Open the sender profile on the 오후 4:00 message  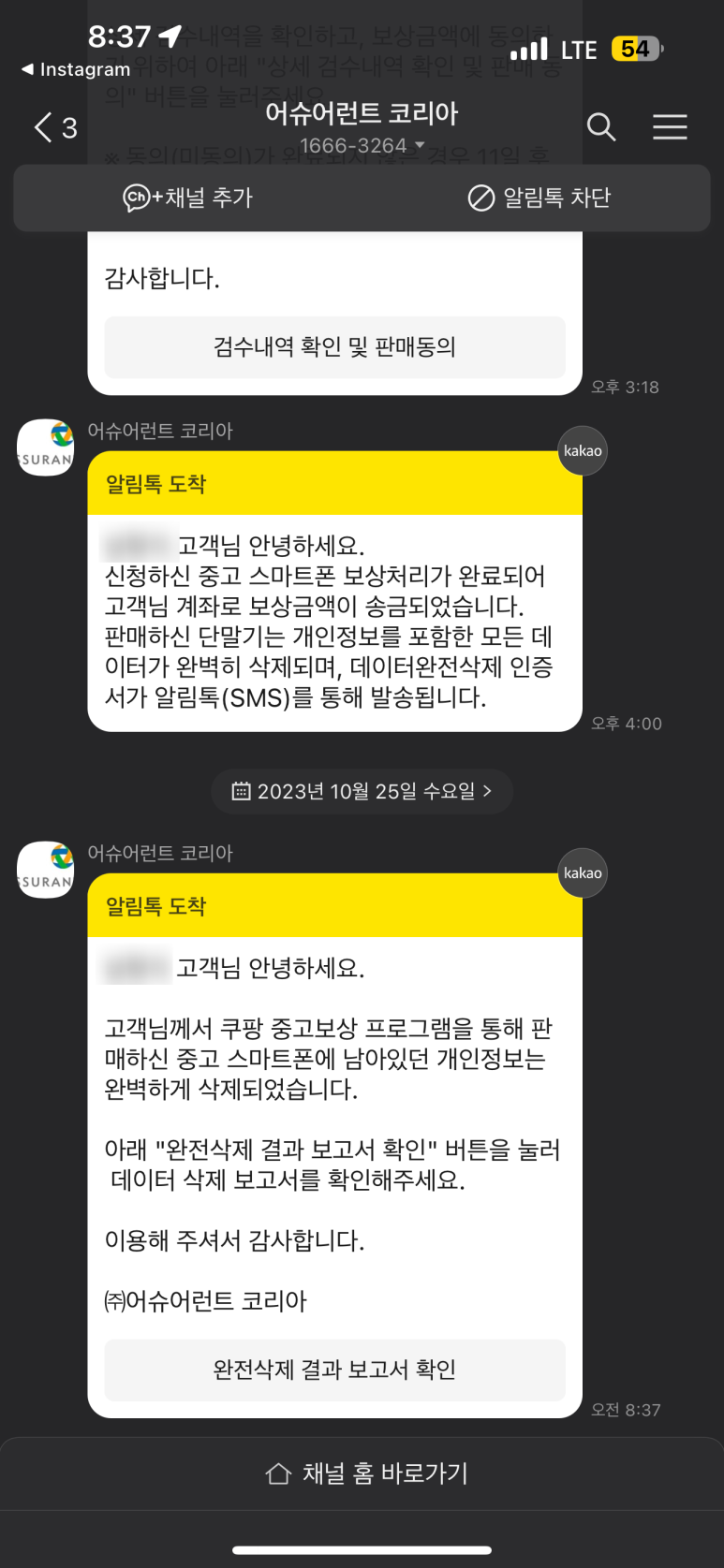tap(46, 447)
